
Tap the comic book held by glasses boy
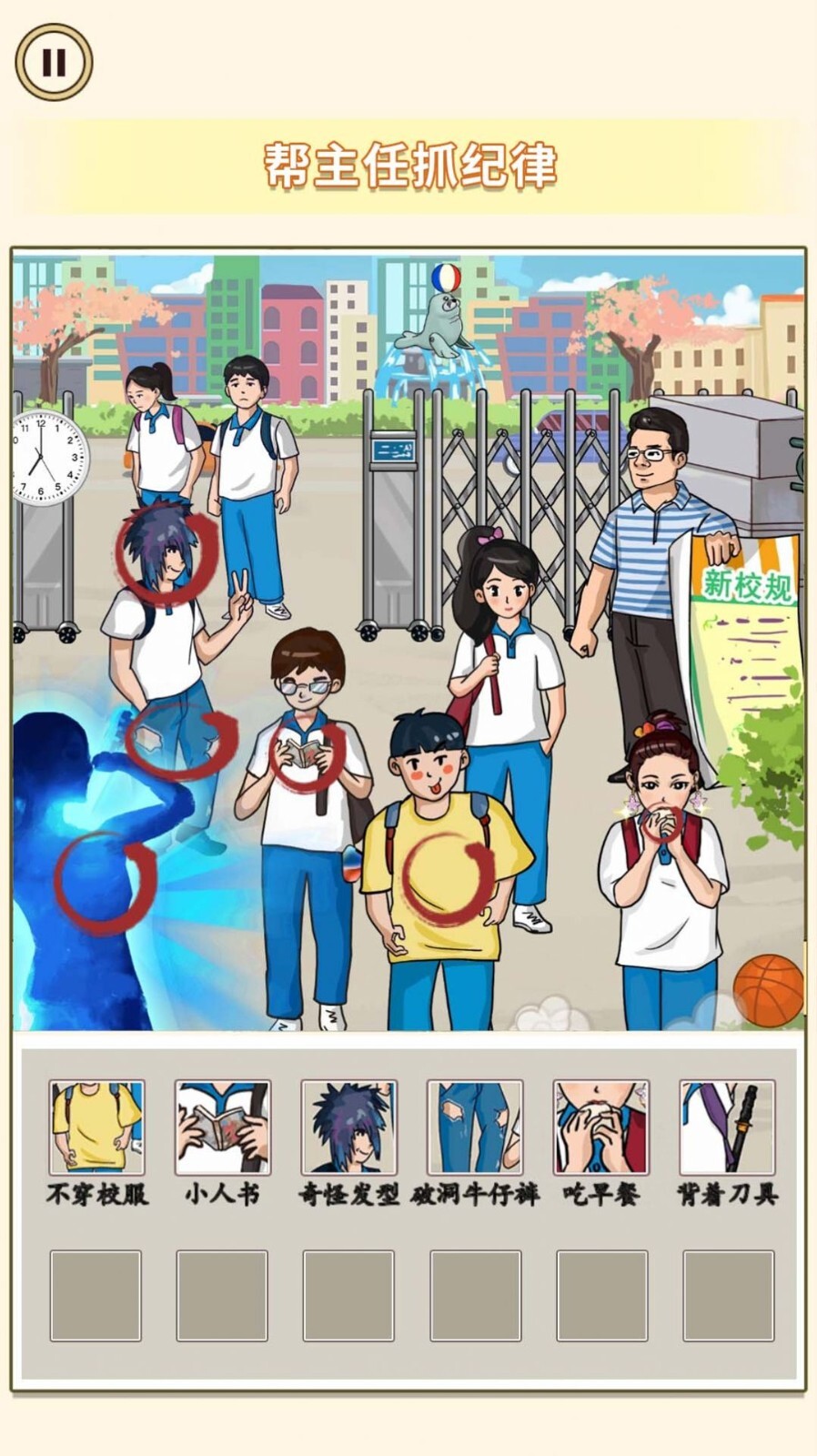(305, 753)
